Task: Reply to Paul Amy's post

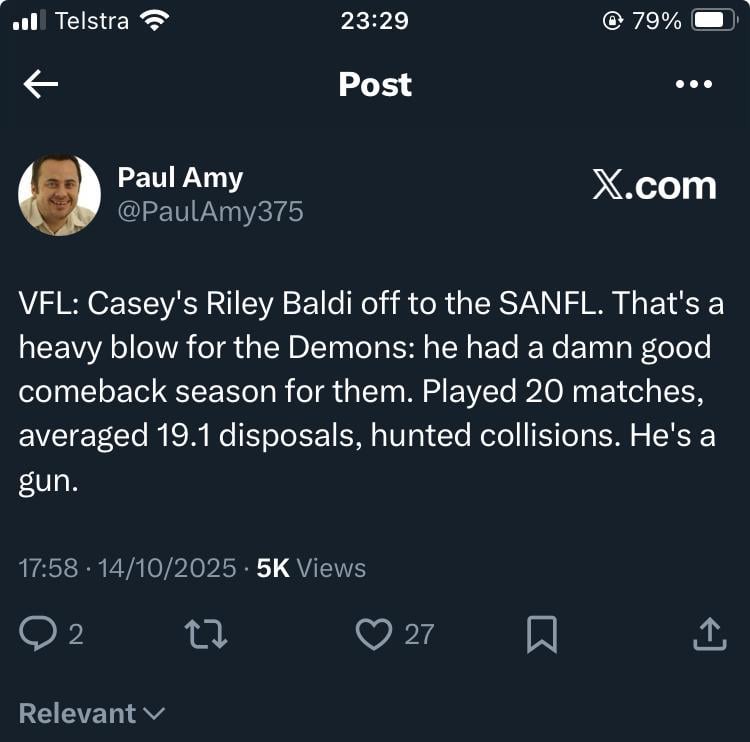Action: 38,634
